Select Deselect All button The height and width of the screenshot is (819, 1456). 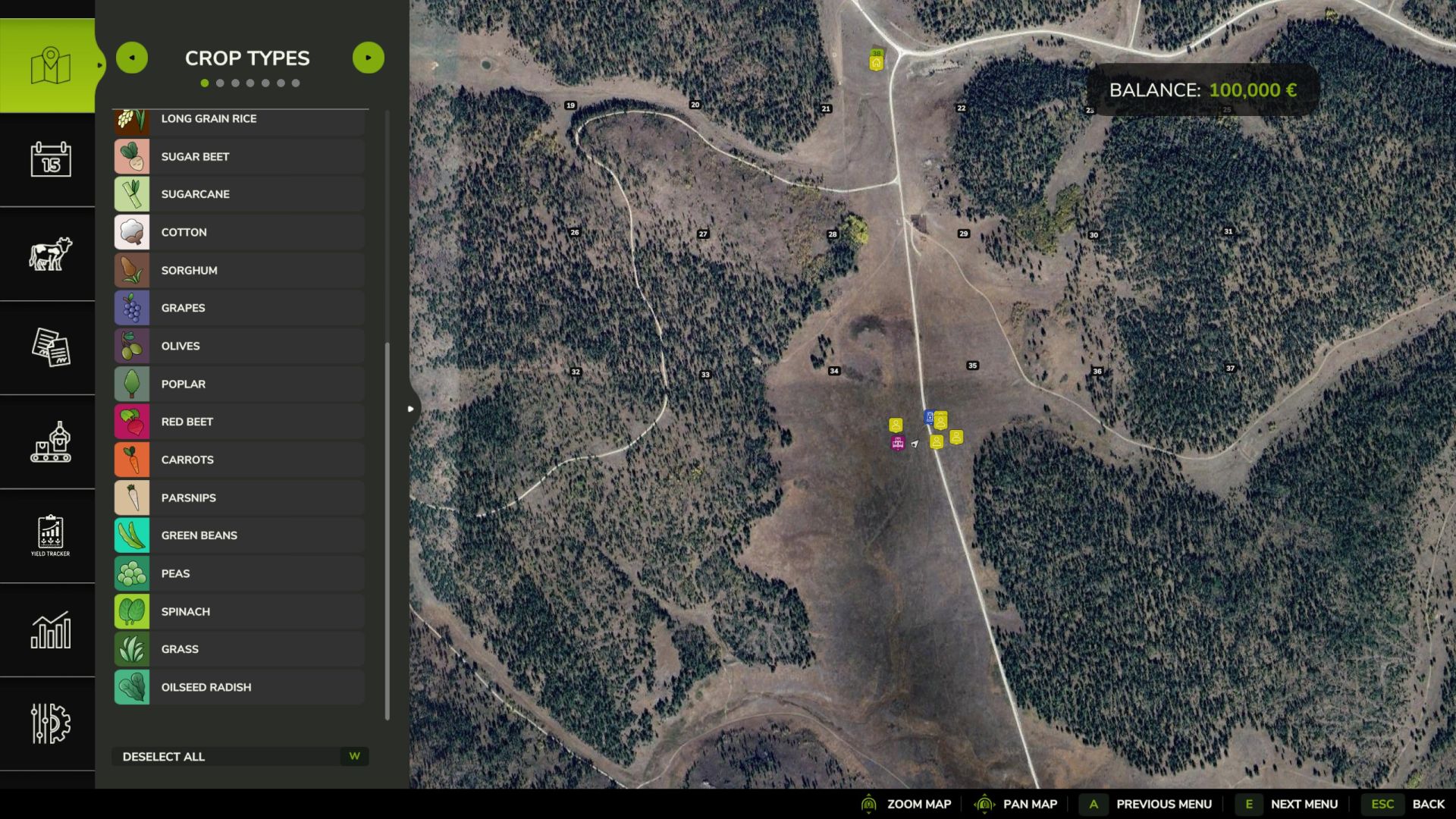coord(240,756)
